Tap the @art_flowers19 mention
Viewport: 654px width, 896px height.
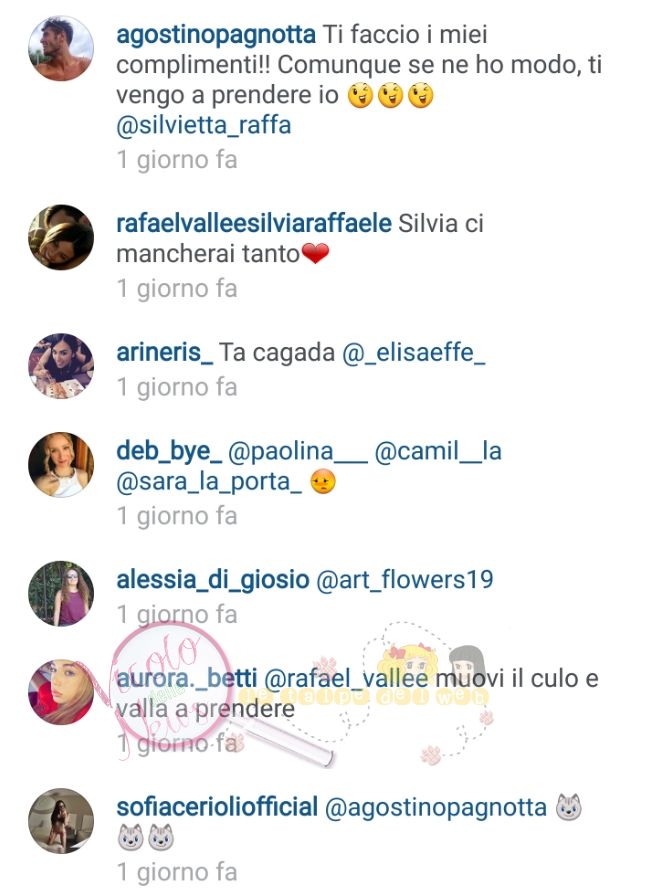tap(404, 579)
